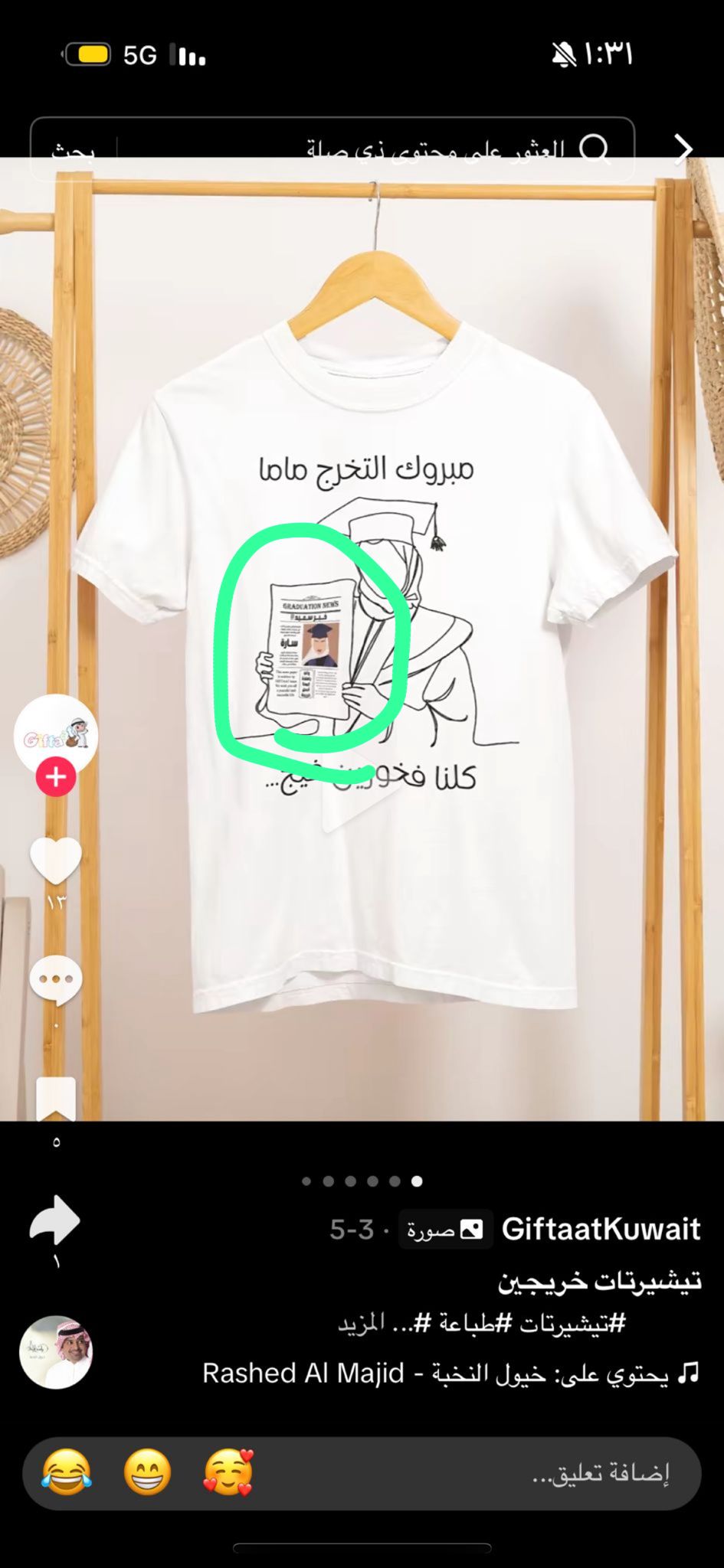Image resolution: width=724 pixels, height=1568 pixels.
Task: Tap the photo page indicator dots
Action: coord(362,1181)
